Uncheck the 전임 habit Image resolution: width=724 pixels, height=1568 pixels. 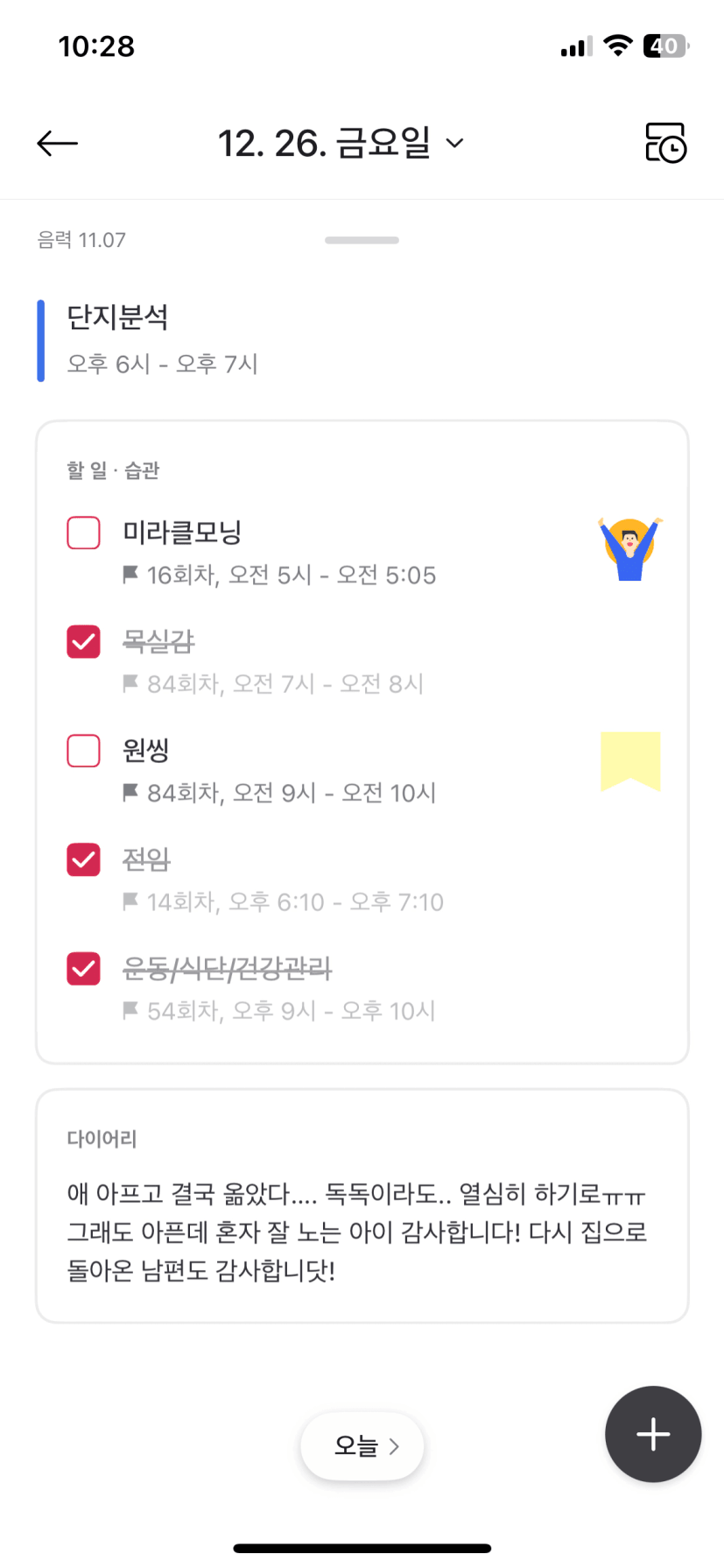(x=84, y=860)
